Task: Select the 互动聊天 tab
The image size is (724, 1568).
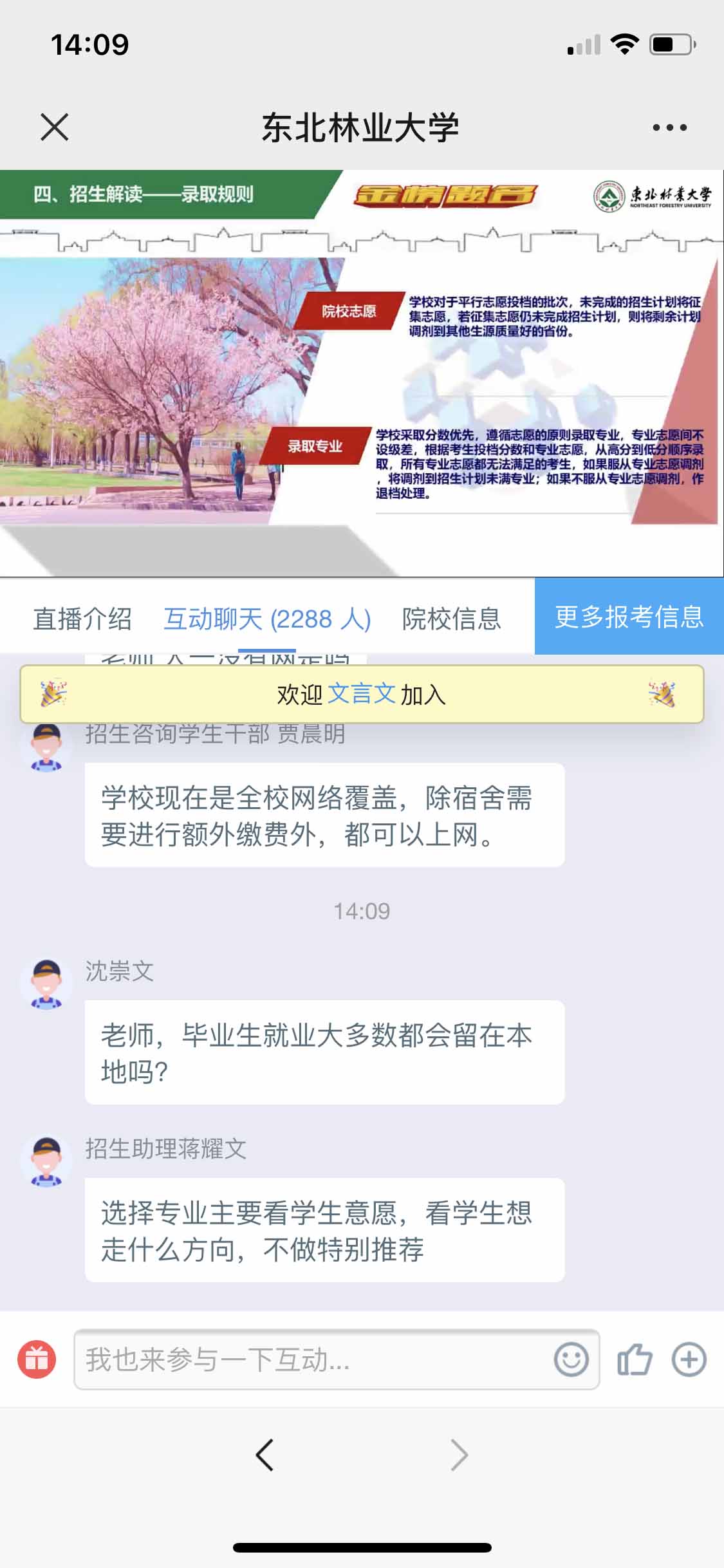Action: point(267,619)
